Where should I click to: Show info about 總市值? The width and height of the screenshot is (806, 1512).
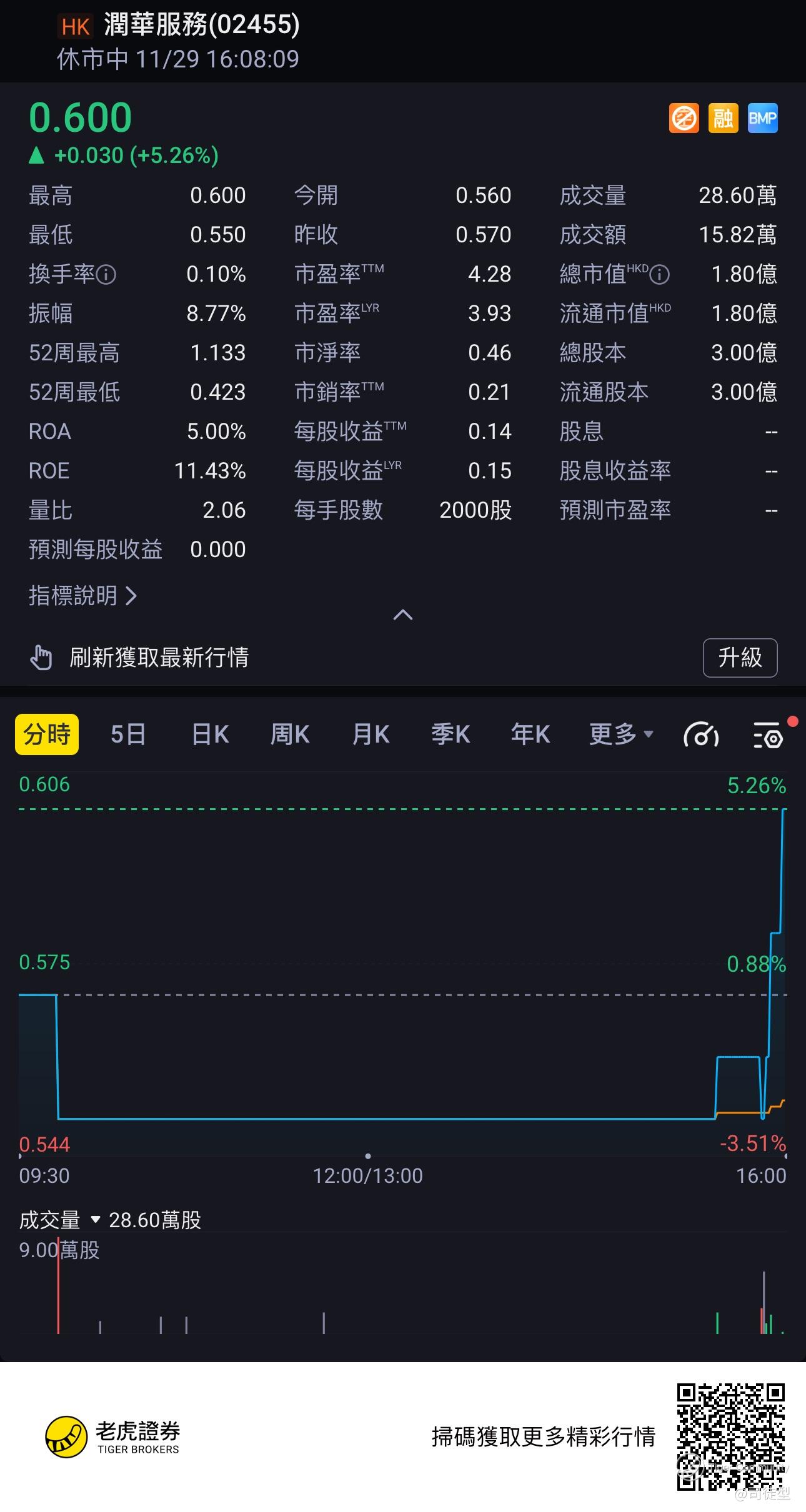[x=660, y=274]
